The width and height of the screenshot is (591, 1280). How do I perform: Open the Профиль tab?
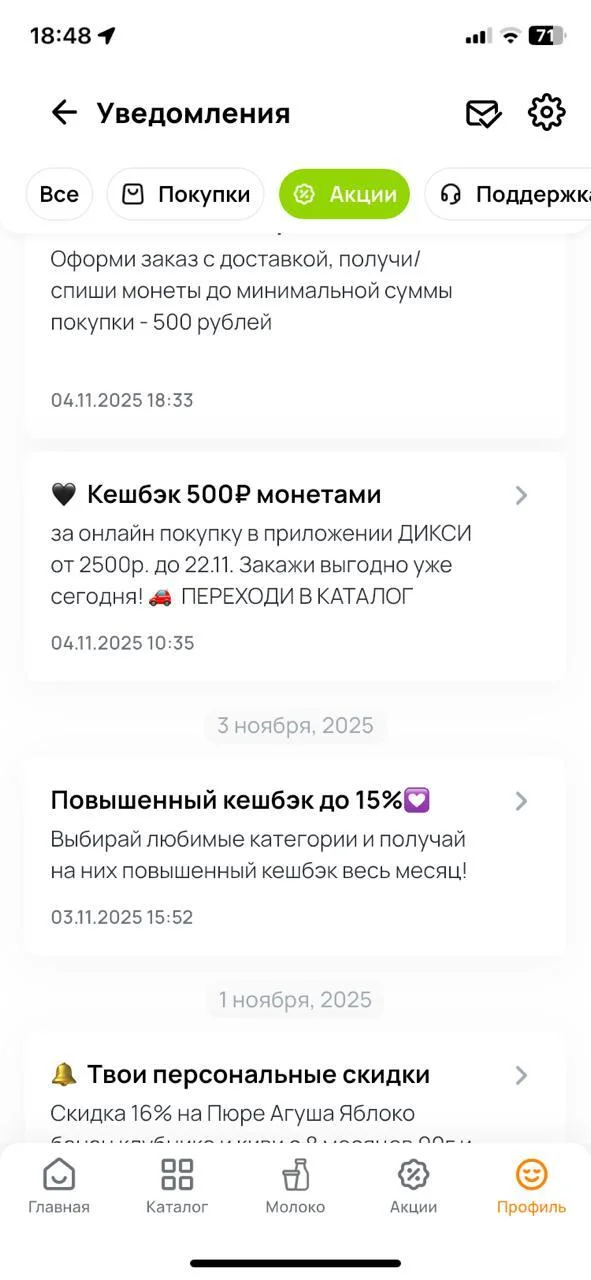coord(531,1187)
